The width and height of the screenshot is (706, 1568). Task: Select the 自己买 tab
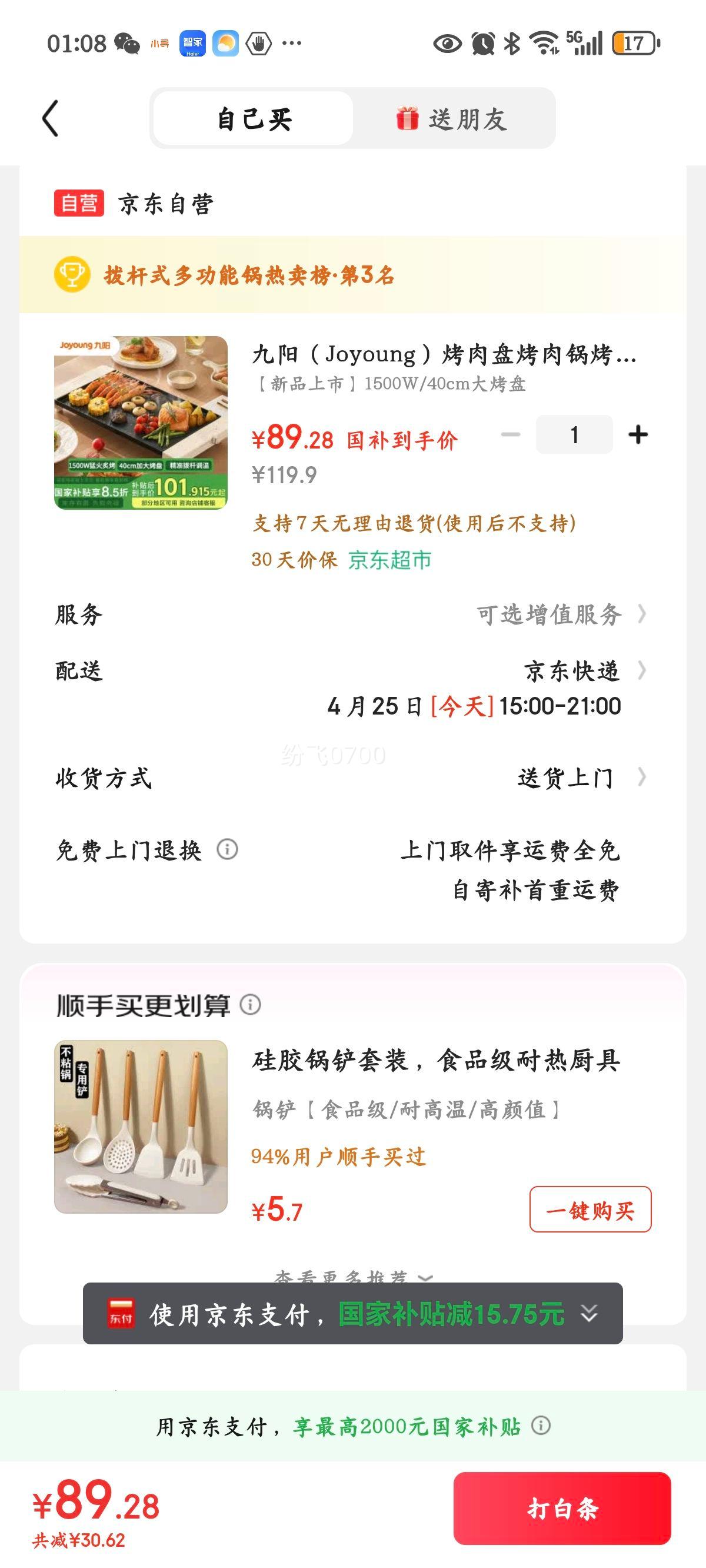coord(254,119)
